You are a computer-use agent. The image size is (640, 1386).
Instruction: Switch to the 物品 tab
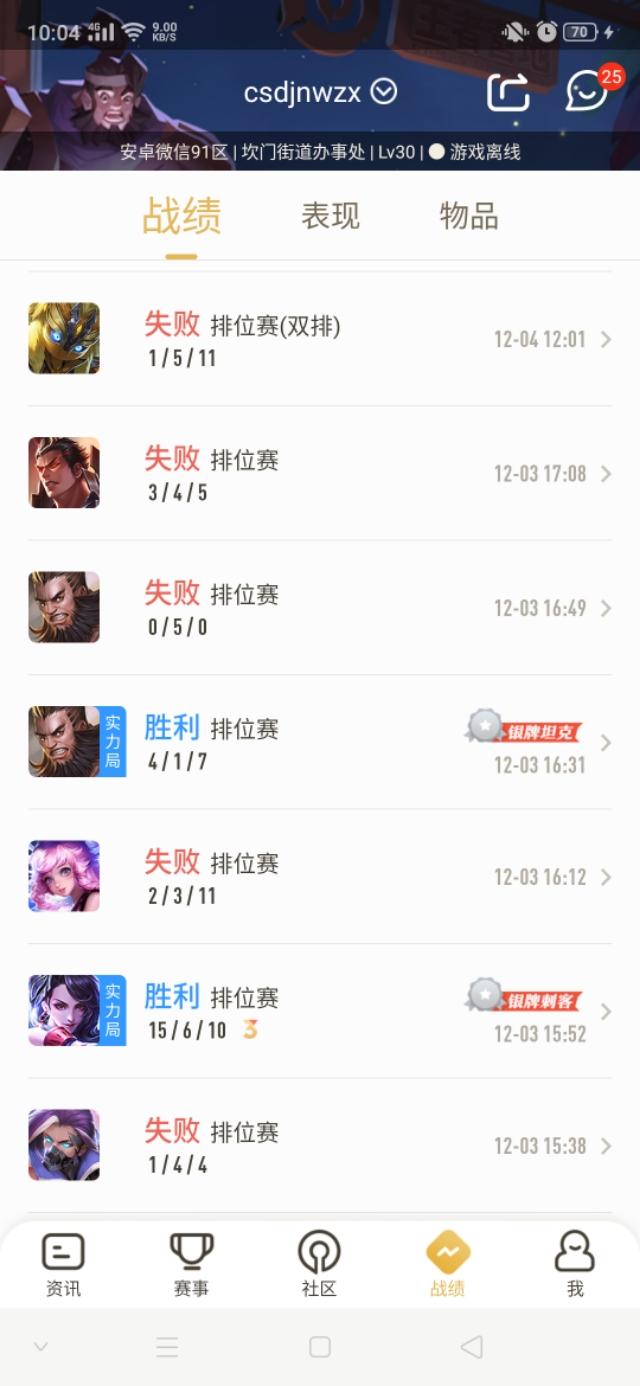469,216
